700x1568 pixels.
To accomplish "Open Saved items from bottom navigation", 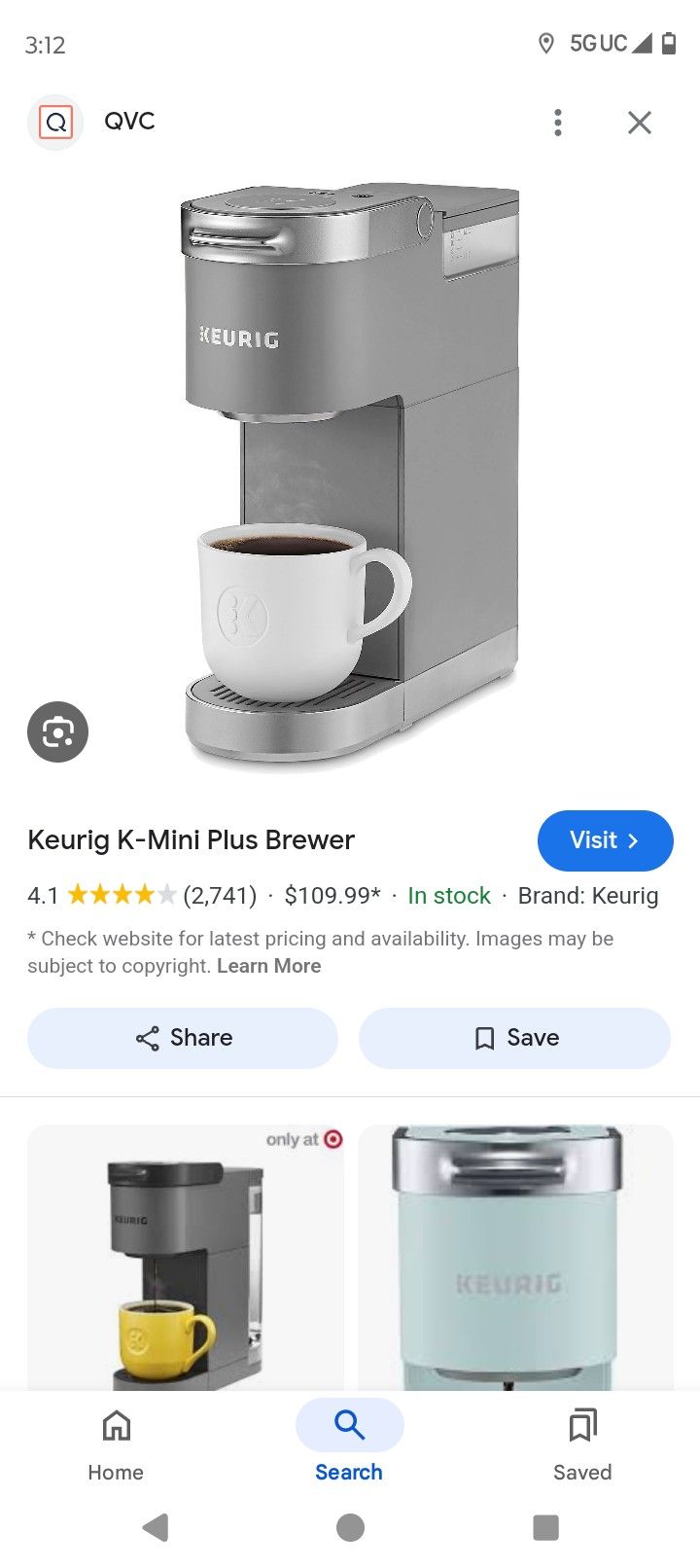I will coord(582,1424).
